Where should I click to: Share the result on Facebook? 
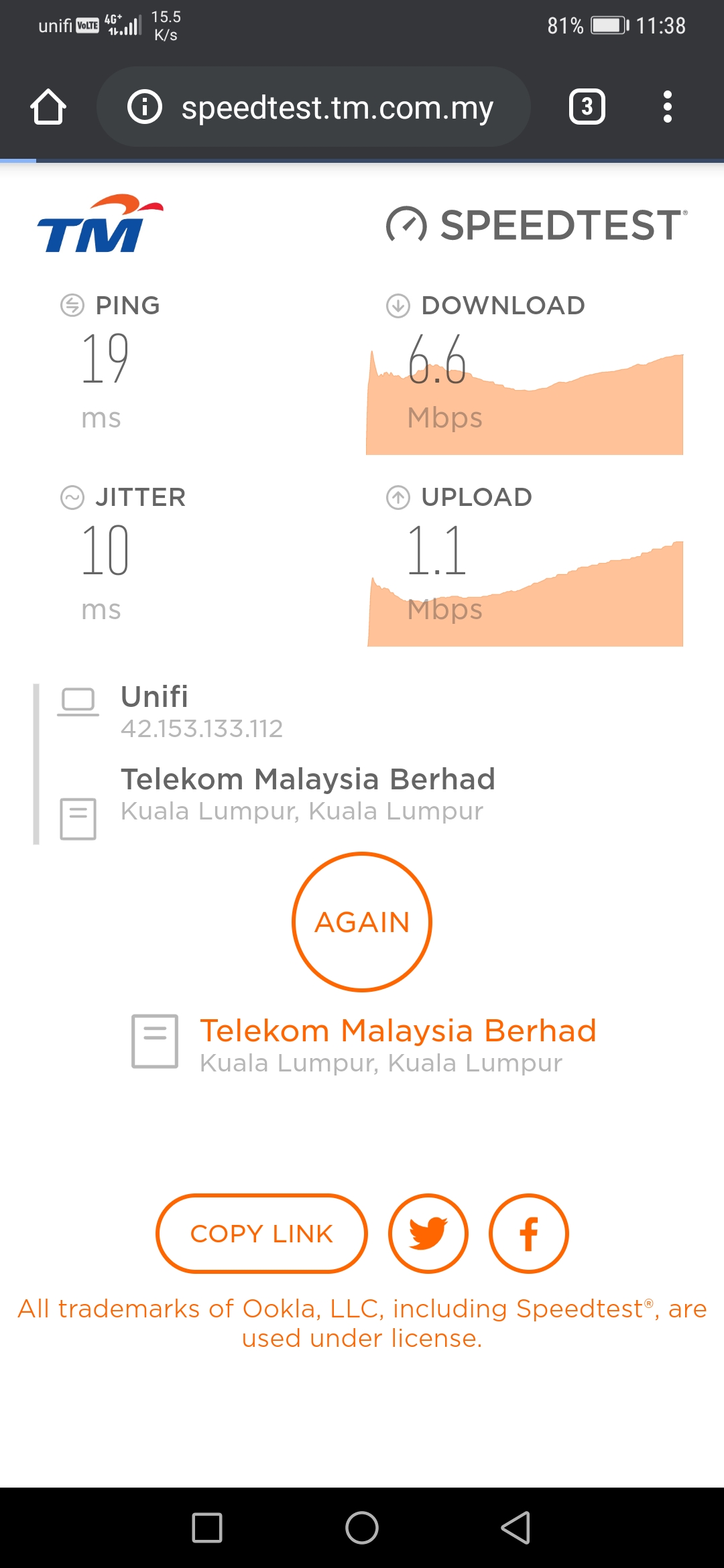[x=529, y=1233]
